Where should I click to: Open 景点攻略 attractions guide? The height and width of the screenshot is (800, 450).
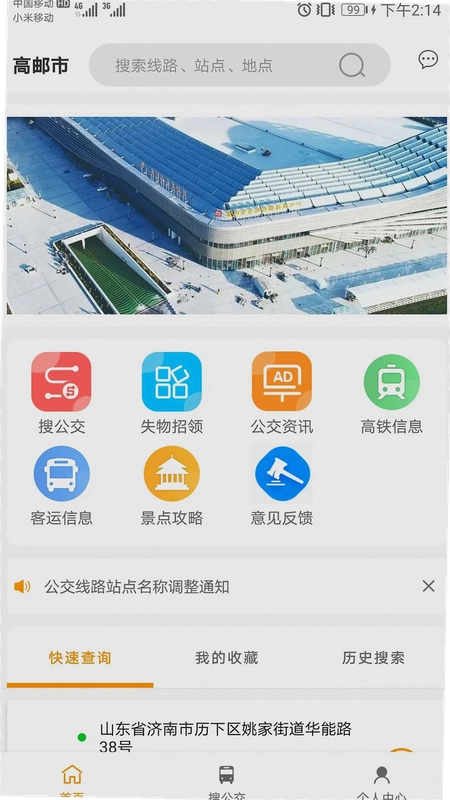(171, 486)
